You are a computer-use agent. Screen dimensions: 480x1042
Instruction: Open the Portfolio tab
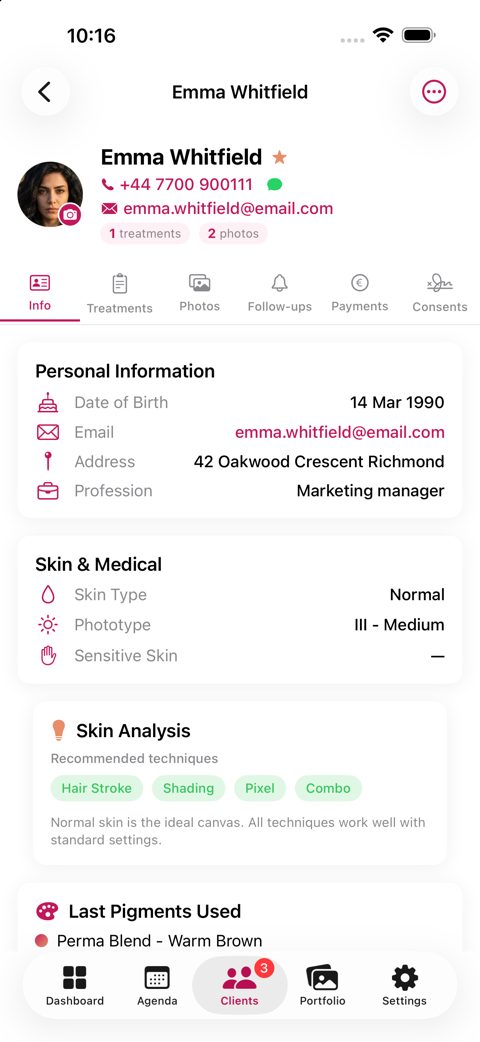coord(322,986)
